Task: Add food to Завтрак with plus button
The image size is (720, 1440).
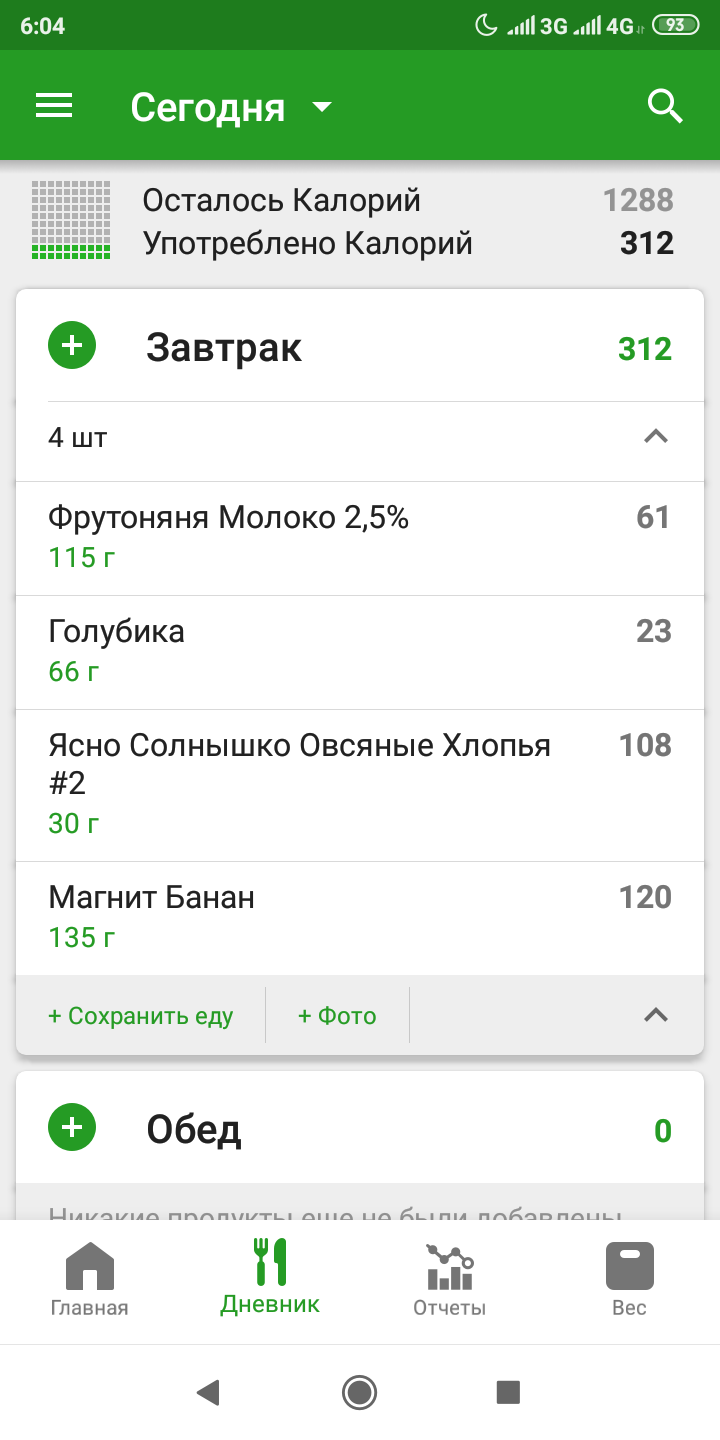Action: pyautogui.click(x=72, y=347)
